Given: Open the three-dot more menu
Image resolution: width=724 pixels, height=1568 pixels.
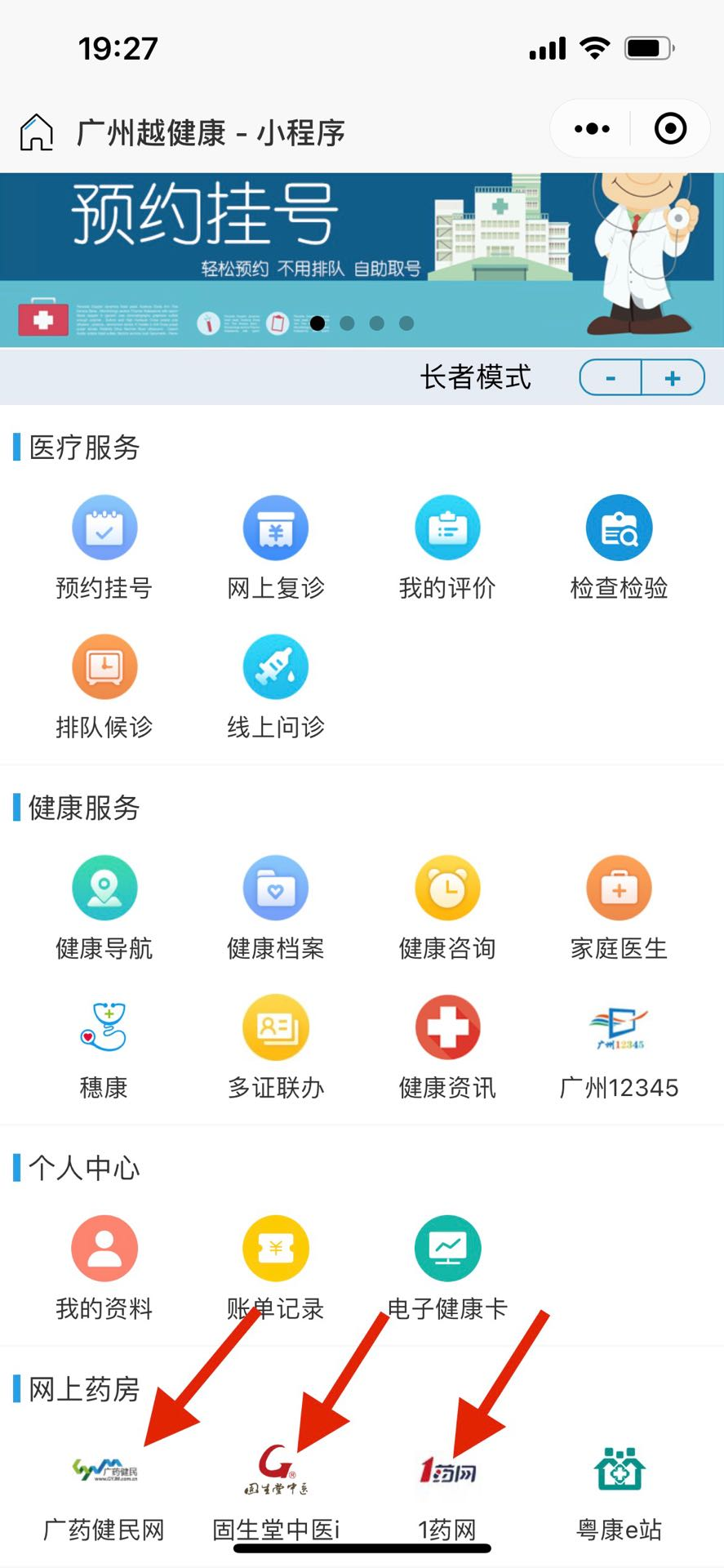Looking at the screenshot, I should [592, 129].
